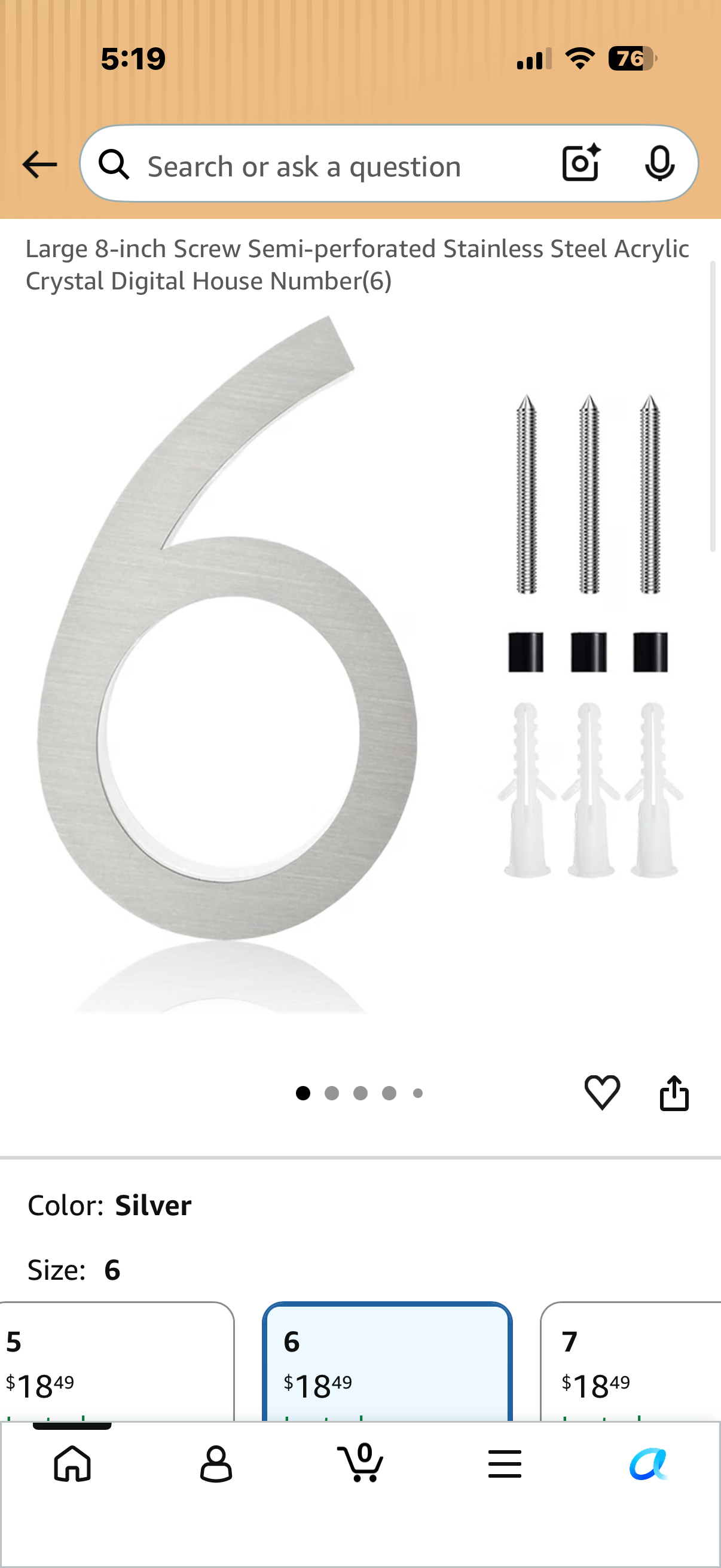Select size 7 option
The width and height of the screenshot is (721, 1568).
[x=630, y=1362]
